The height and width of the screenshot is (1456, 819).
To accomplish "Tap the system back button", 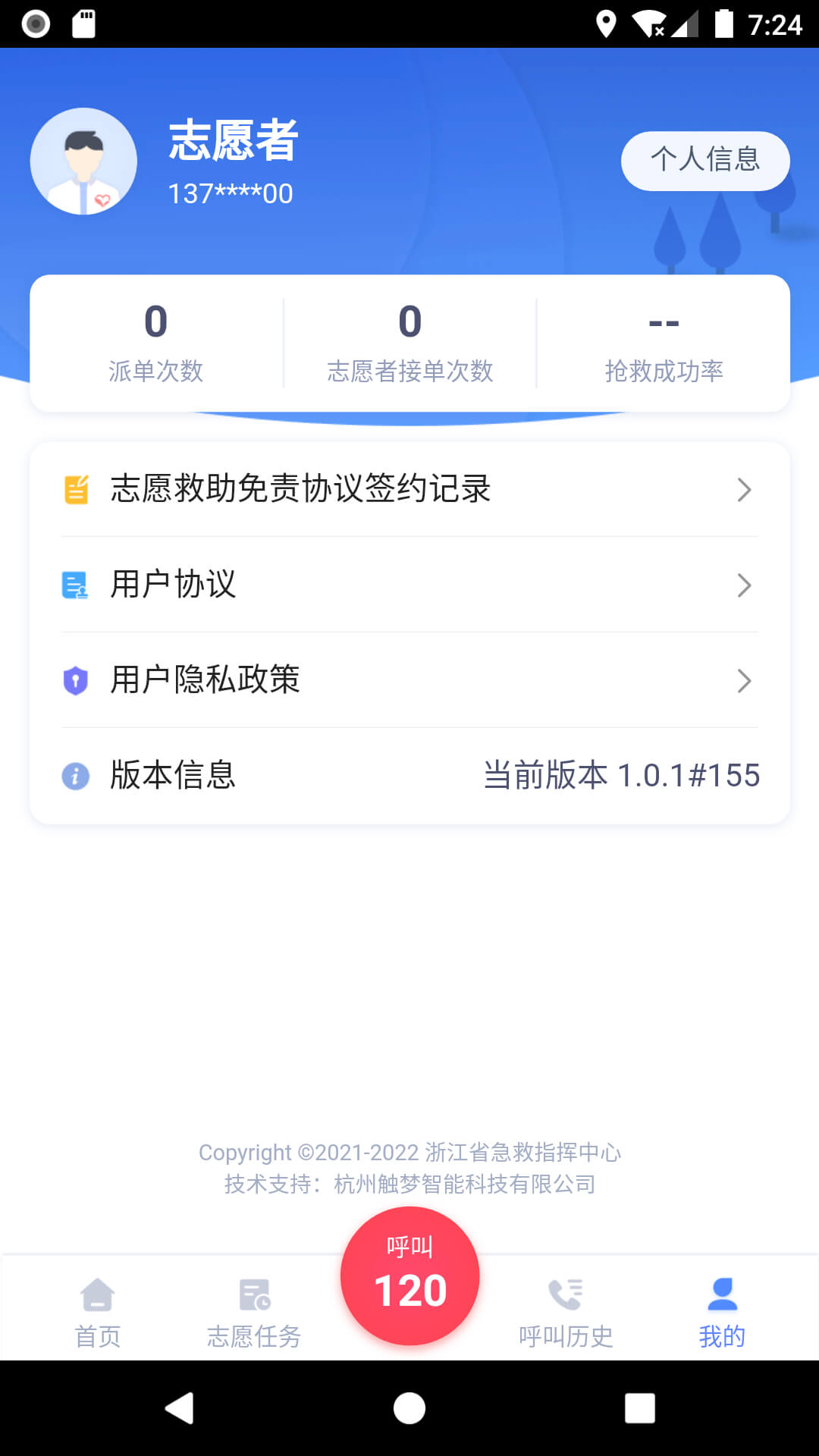I will 180,1408.
